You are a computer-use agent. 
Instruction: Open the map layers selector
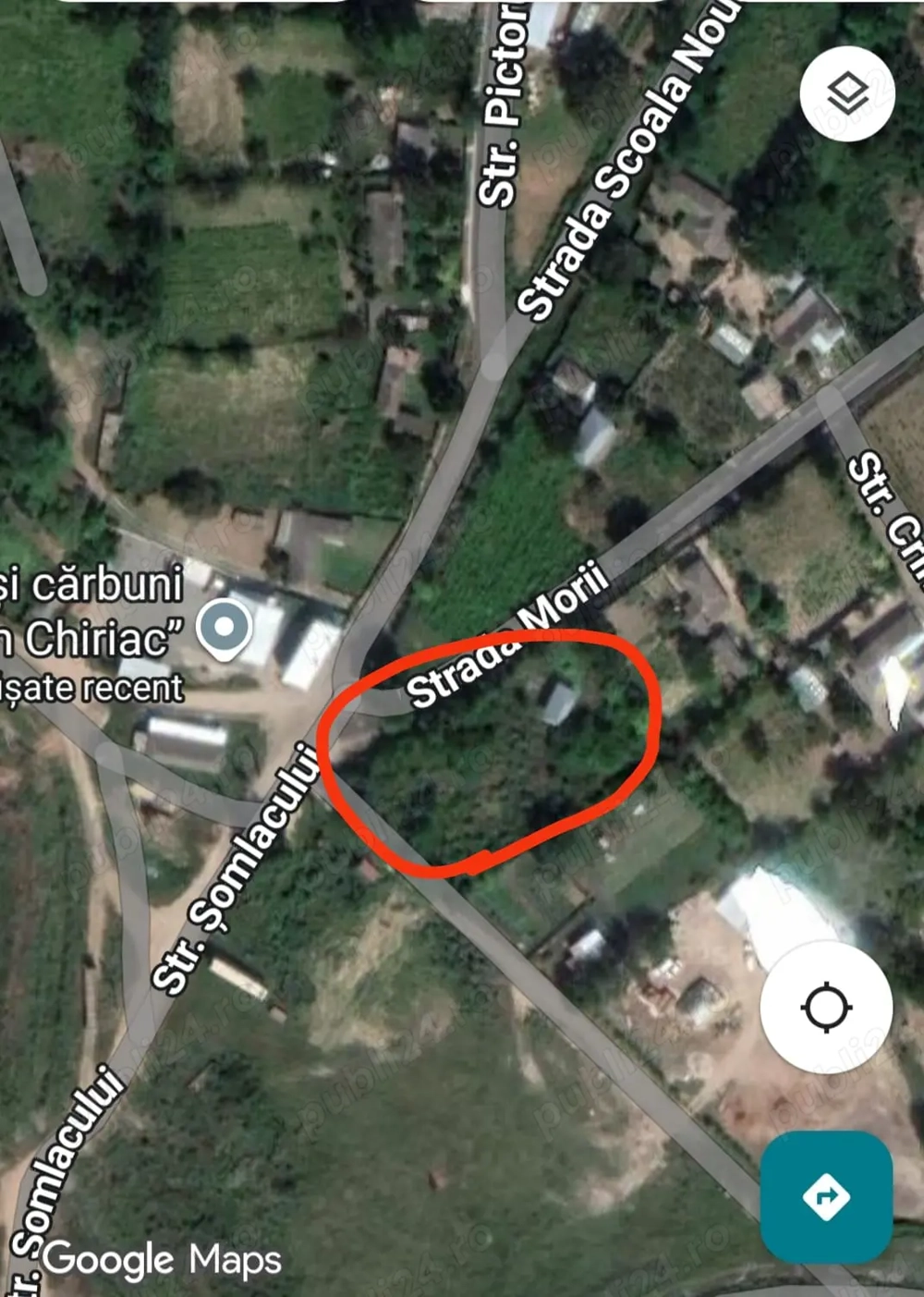click(x=847, y=93)
